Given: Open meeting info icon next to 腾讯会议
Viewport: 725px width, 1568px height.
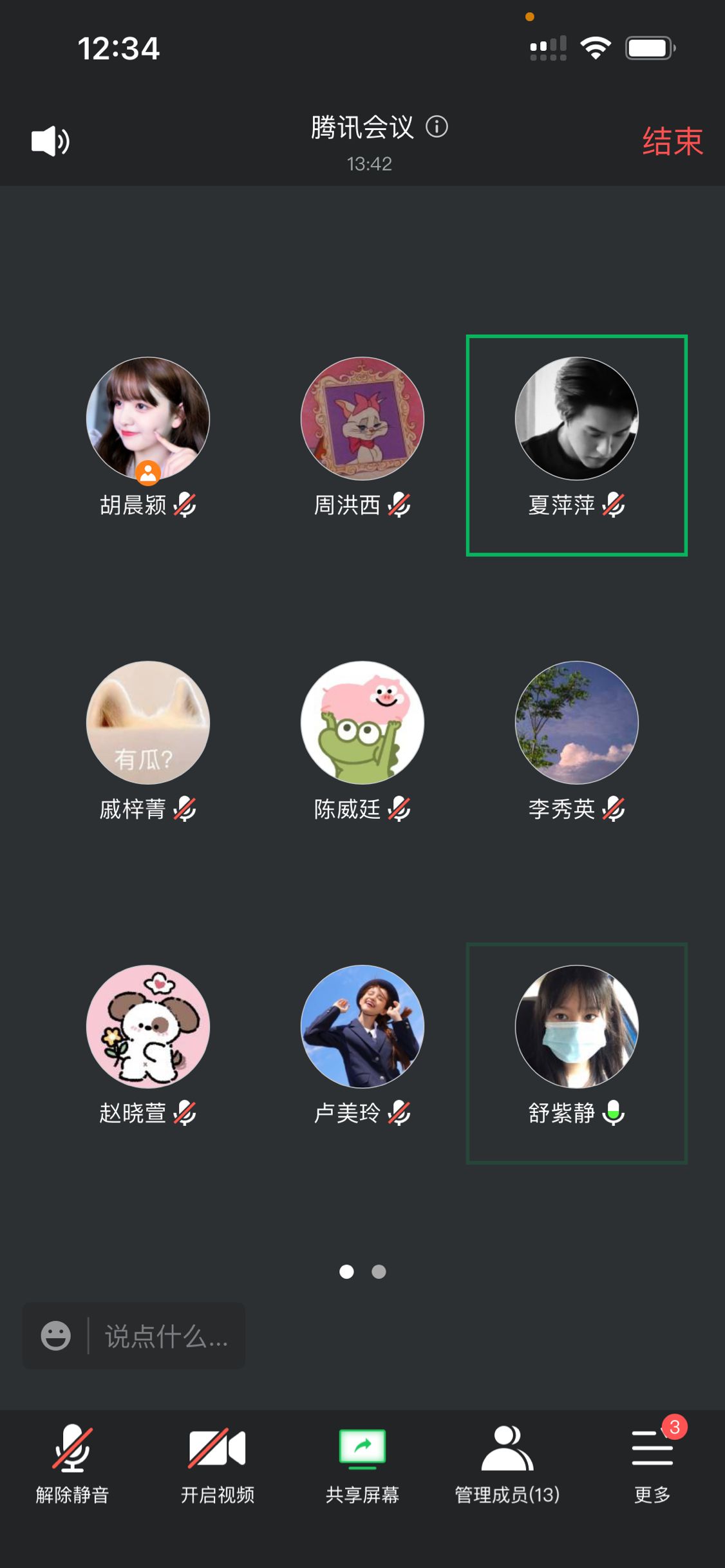Looking at the screenshot, I should click(x=437, y=127).
